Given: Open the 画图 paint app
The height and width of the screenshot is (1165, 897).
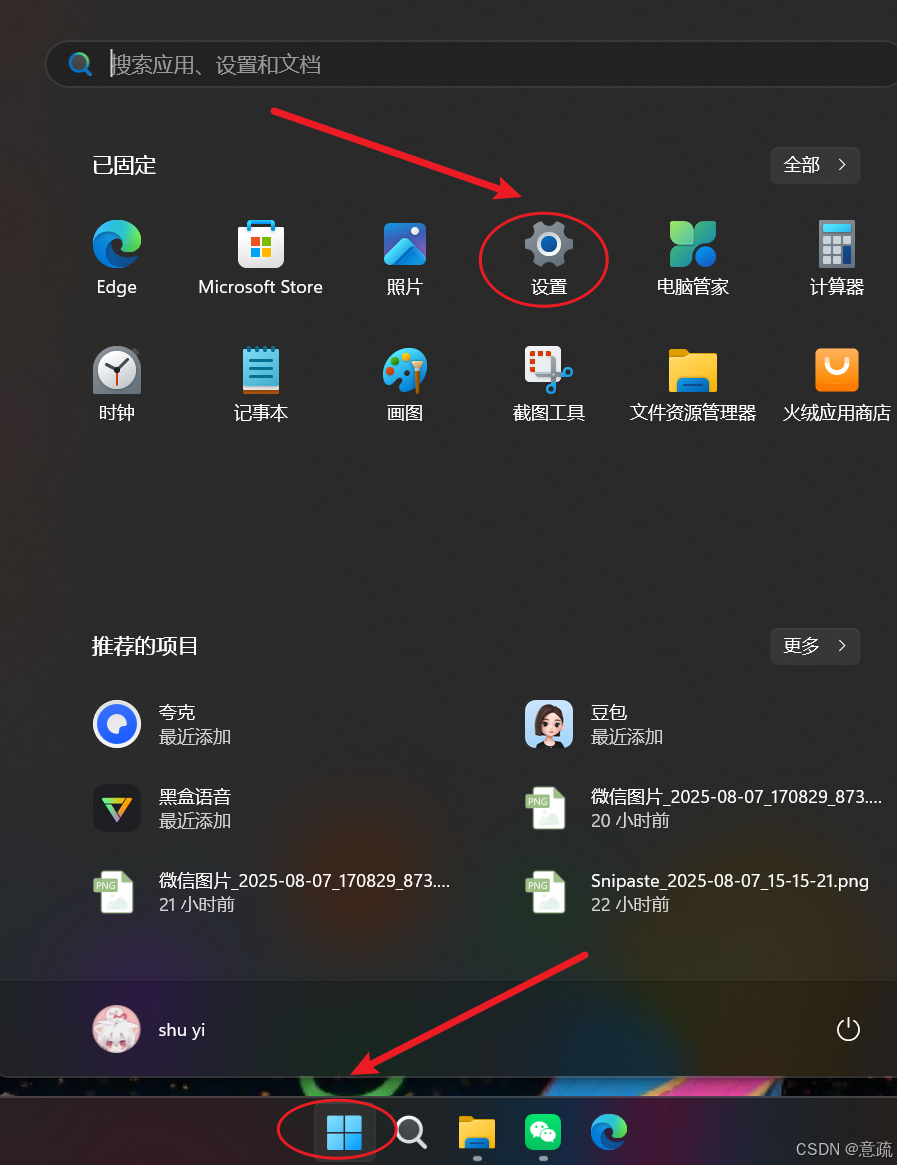Looking at the screenshot, I should 405,384.
